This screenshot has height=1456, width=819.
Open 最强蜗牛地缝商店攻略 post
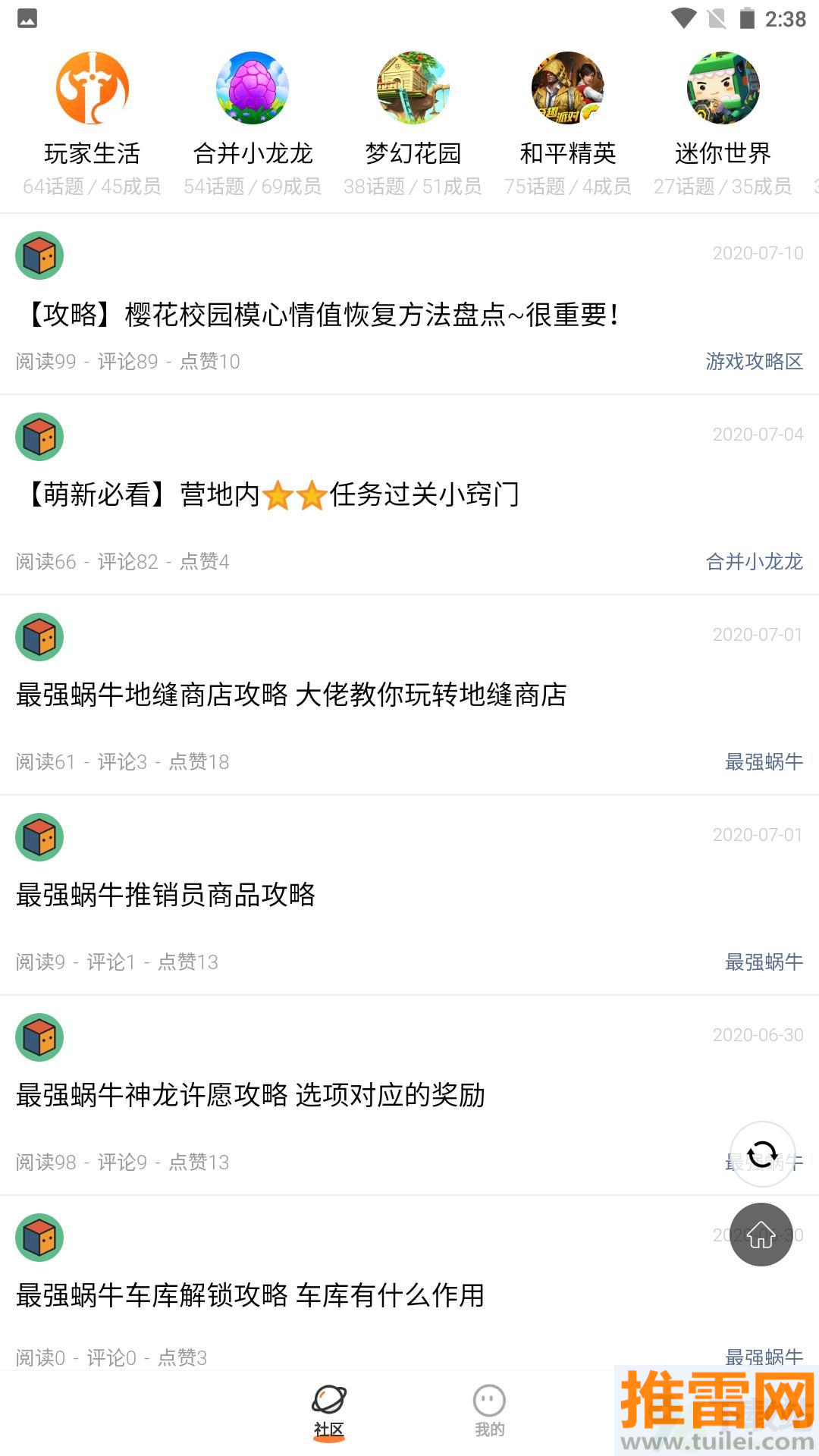pos(291,695)
